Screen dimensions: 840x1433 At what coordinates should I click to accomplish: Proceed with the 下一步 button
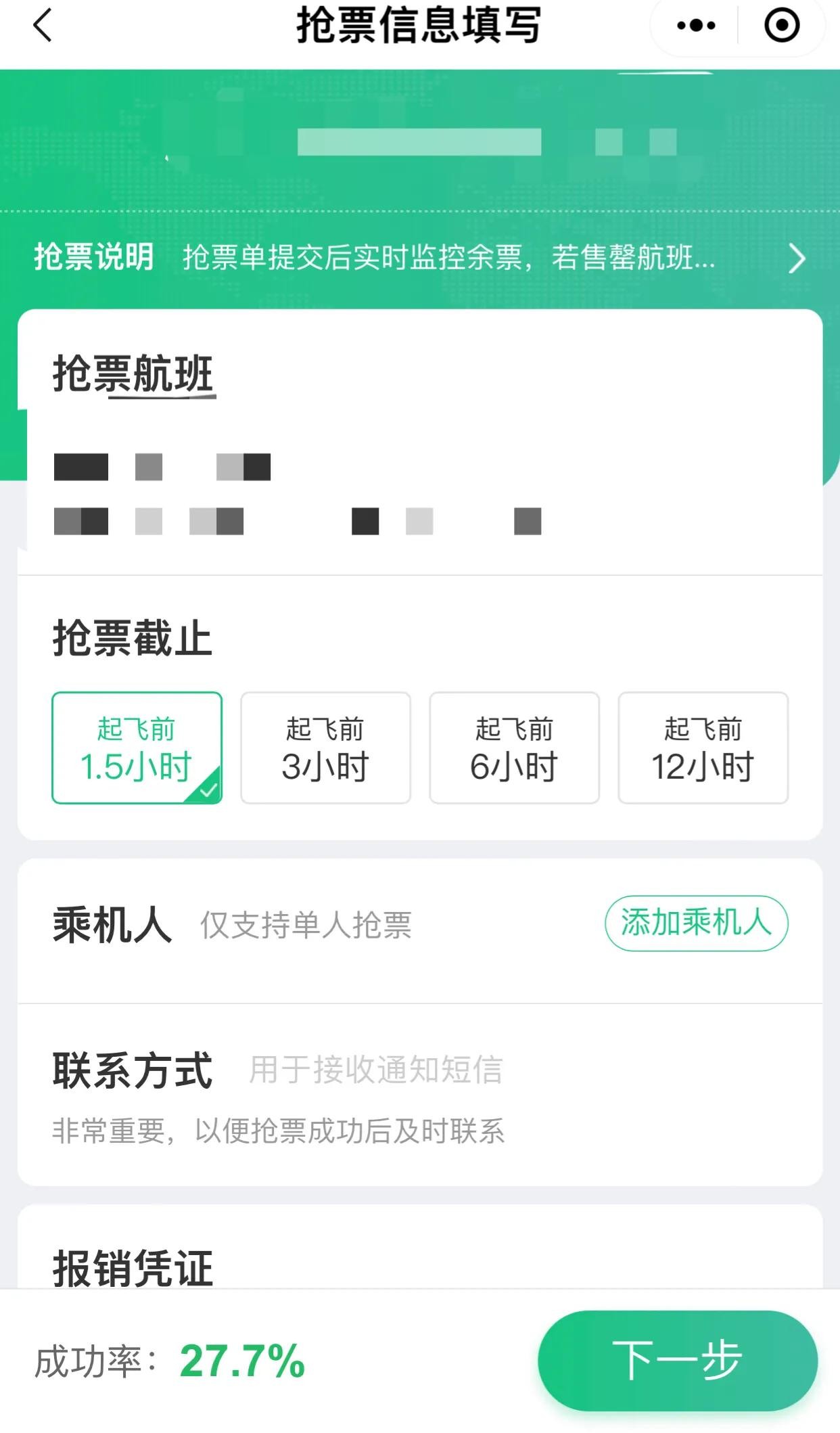(x=677, y=1360)
